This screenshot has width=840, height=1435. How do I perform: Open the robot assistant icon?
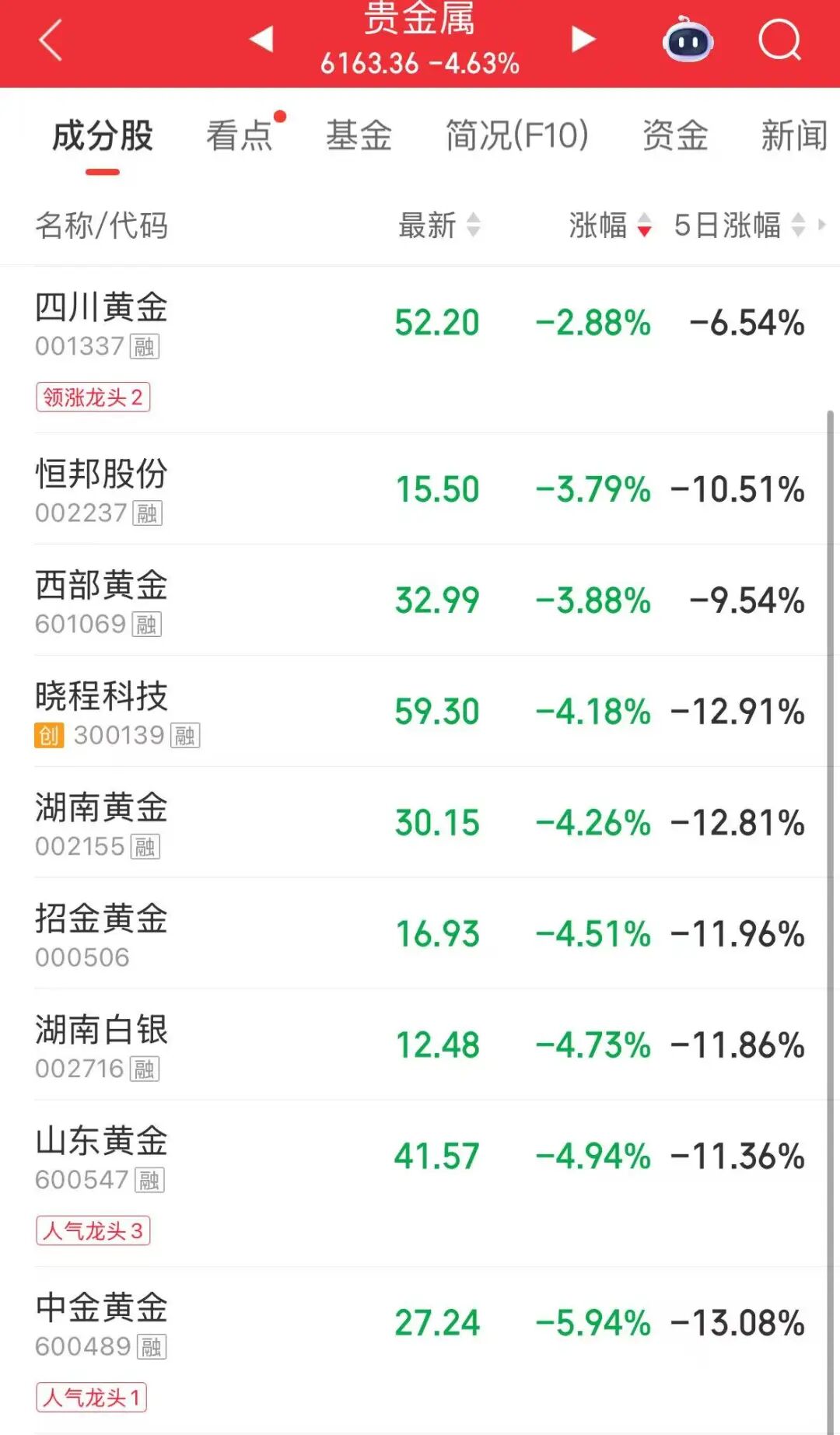point(688,40)
